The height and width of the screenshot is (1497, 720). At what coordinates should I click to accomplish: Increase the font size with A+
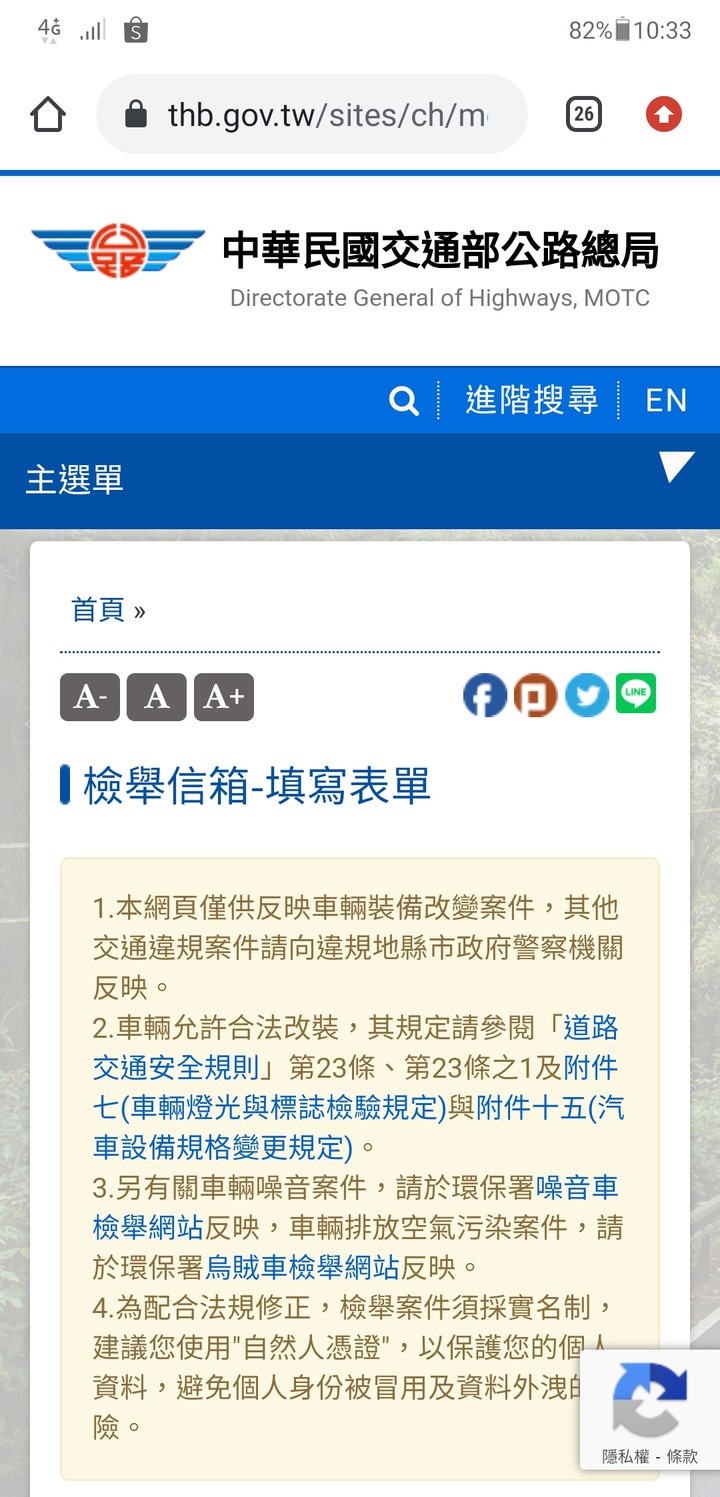(x=223, y=697)
